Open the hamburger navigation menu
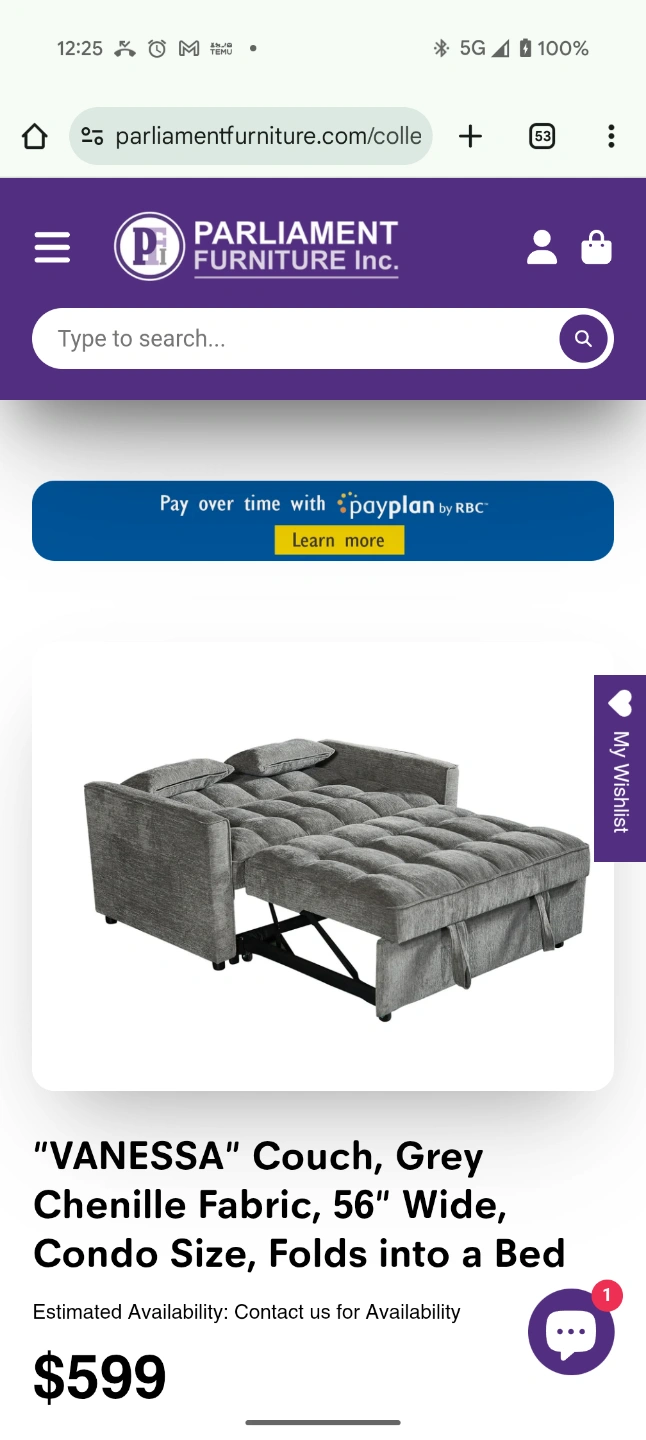The width and height of the screenshot is (646, 1440). click(52, 247)
